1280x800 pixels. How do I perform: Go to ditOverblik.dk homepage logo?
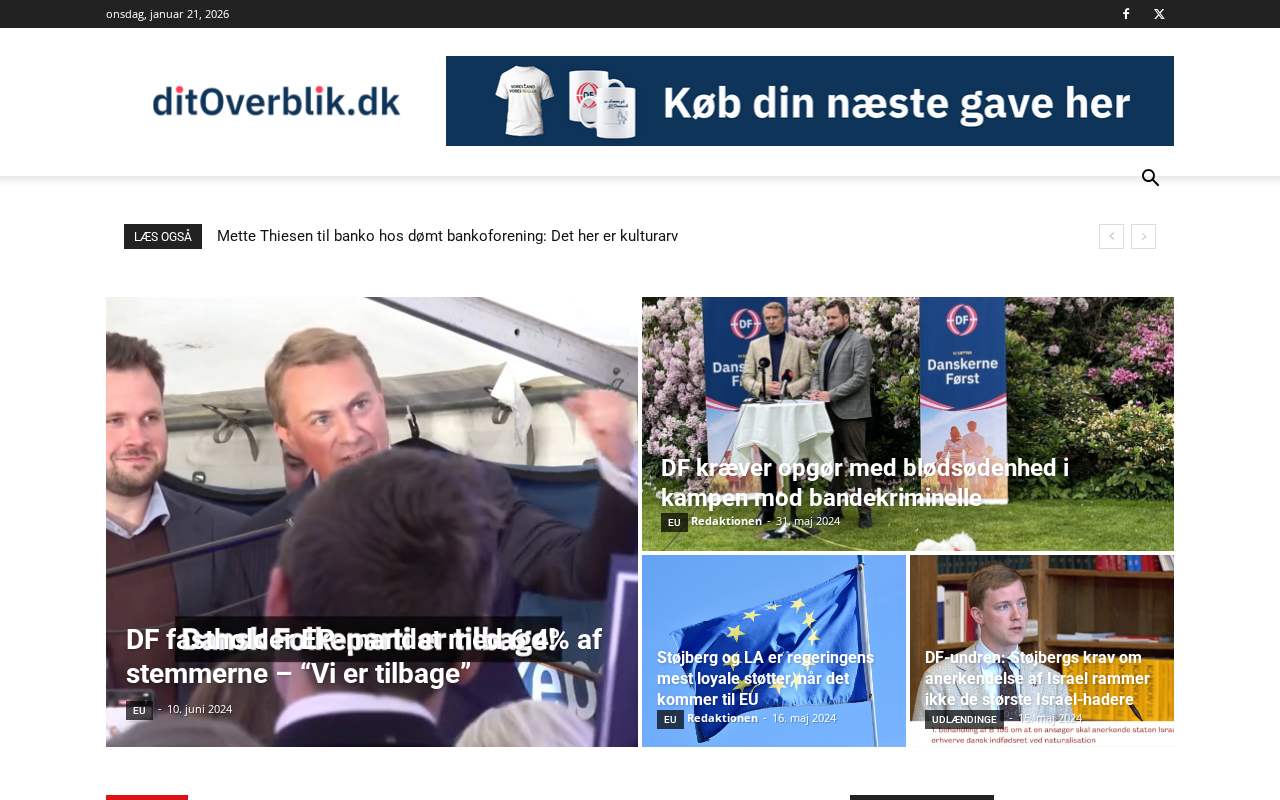[x=276, y=101]
